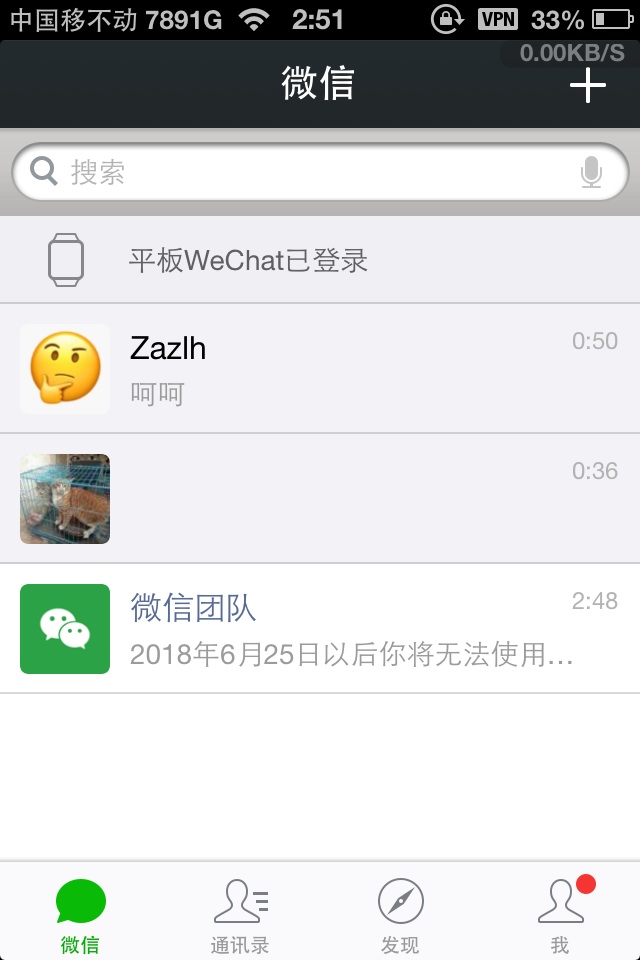640x960 pixels.
Task: Go to the 我 tab
Action: tap(560, 915)
